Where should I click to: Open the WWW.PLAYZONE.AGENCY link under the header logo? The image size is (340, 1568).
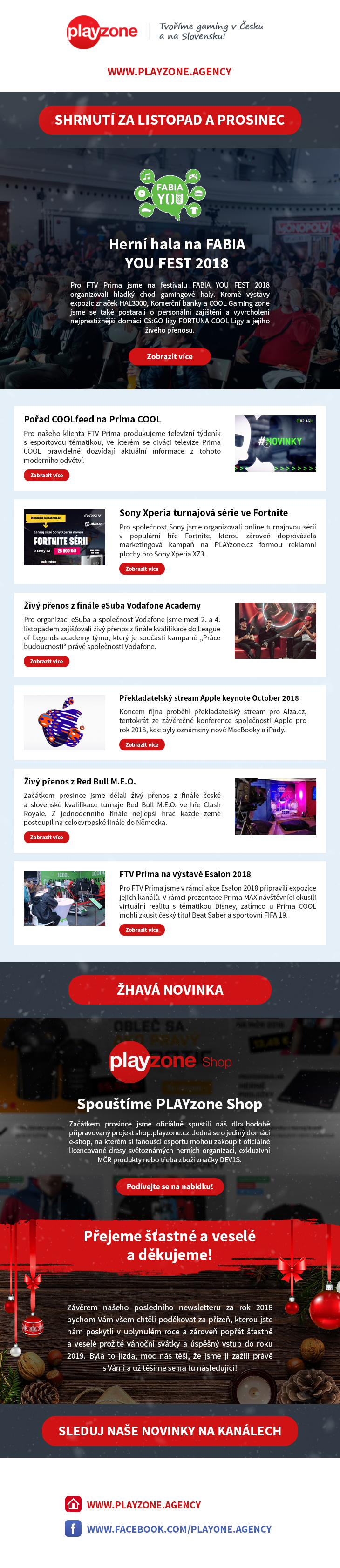click(x=170, y=72)
